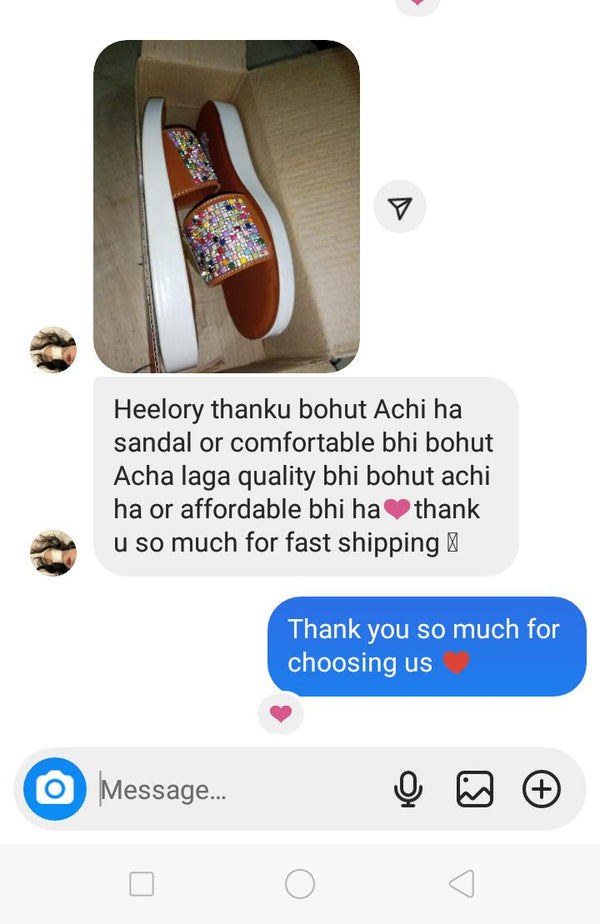Open more attachment options with the plus icon

pyautogui.click(x=542, y=789)
